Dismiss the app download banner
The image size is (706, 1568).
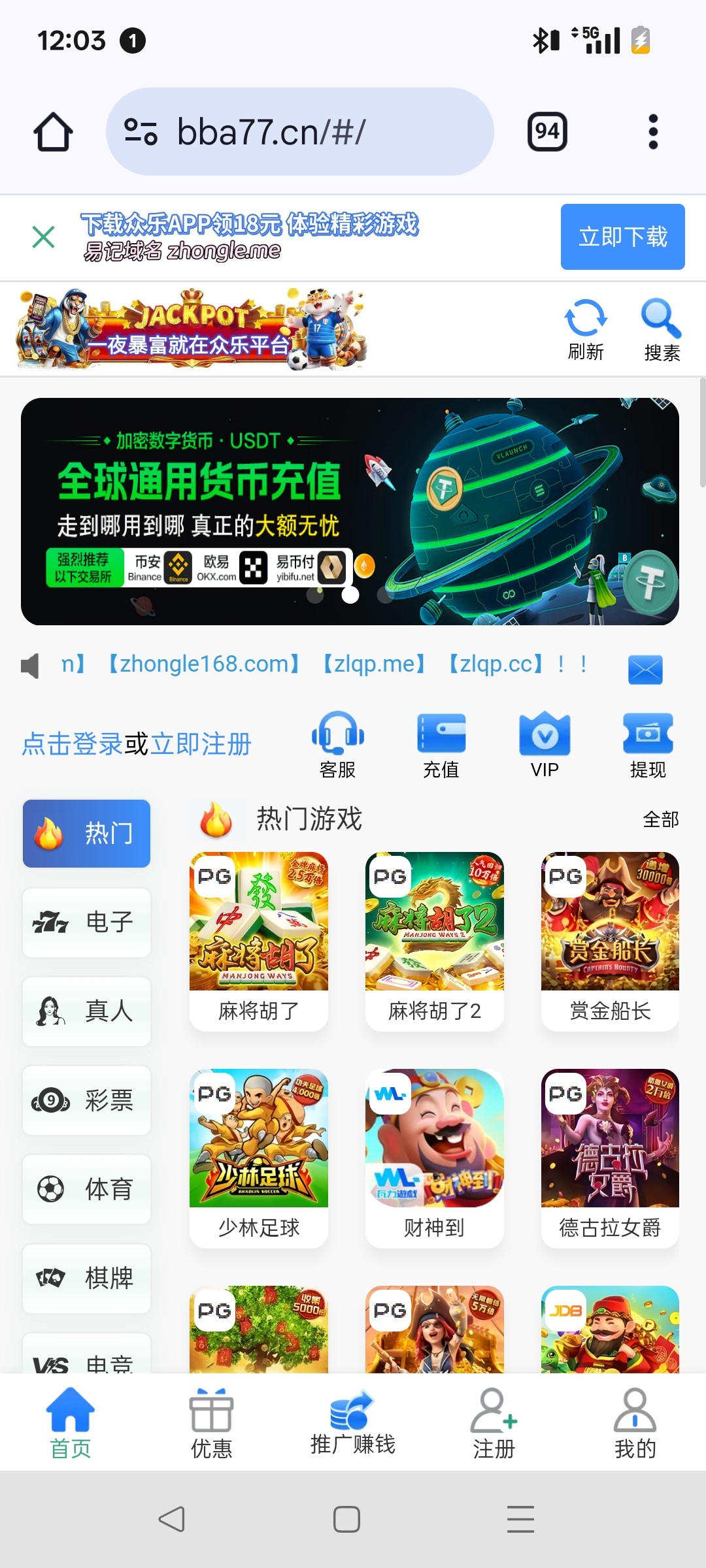coord(43,237)
